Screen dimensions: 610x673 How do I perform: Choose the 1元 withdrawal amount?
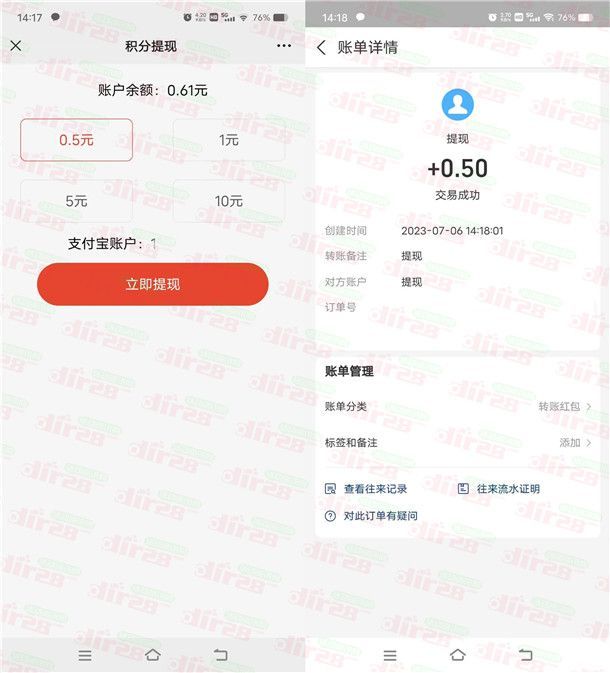click(229, 140)
